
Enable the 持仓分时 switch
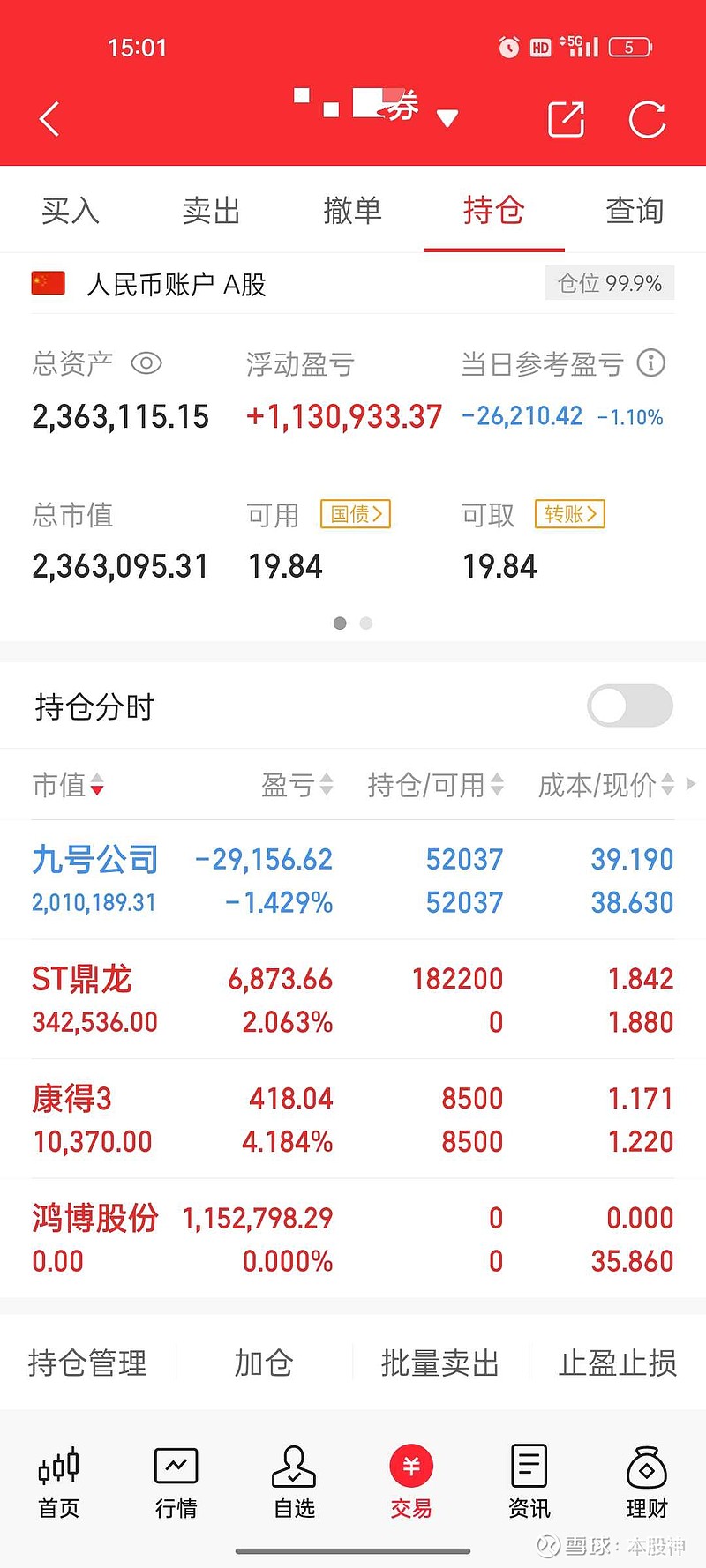(x=630, y=706)
